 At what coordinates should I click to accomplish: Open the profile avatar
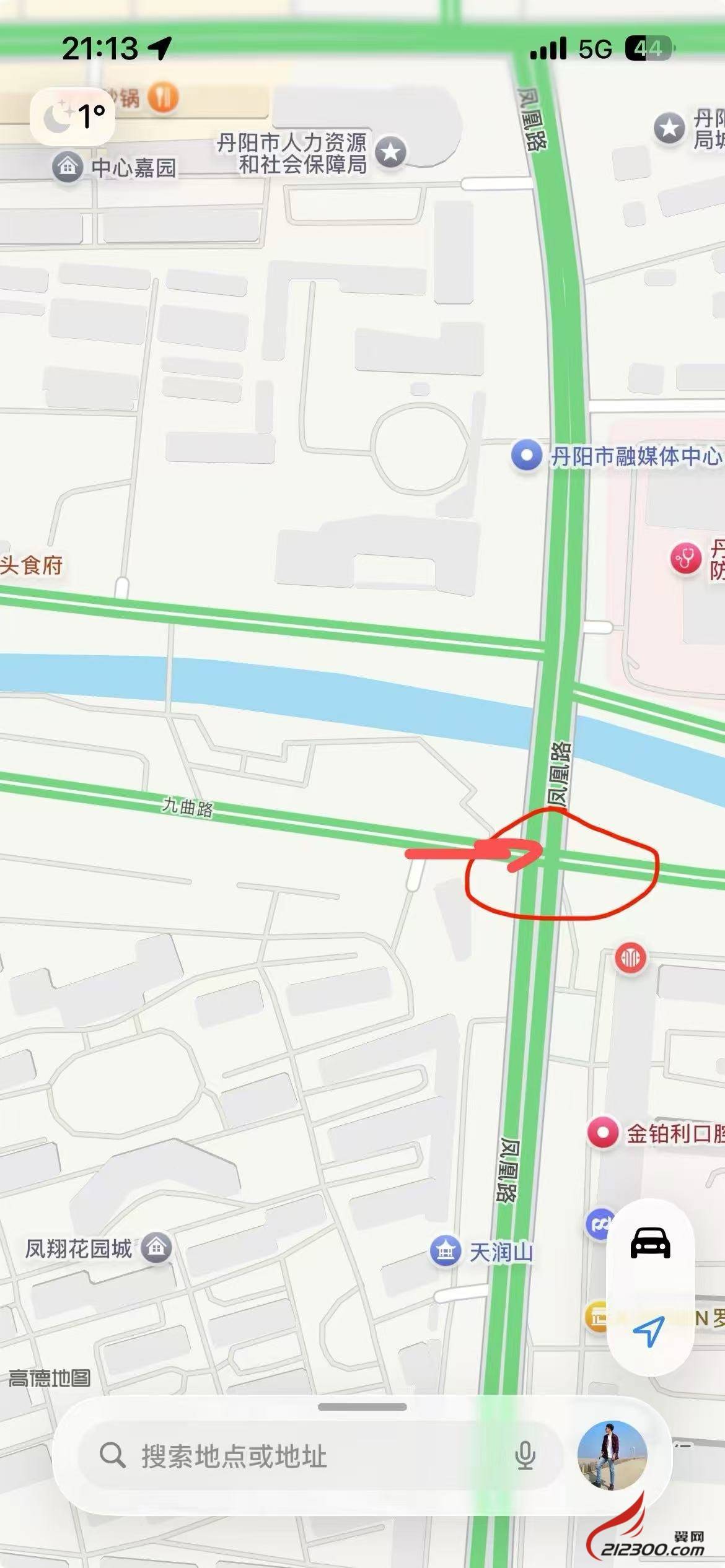pos(612,1455)
